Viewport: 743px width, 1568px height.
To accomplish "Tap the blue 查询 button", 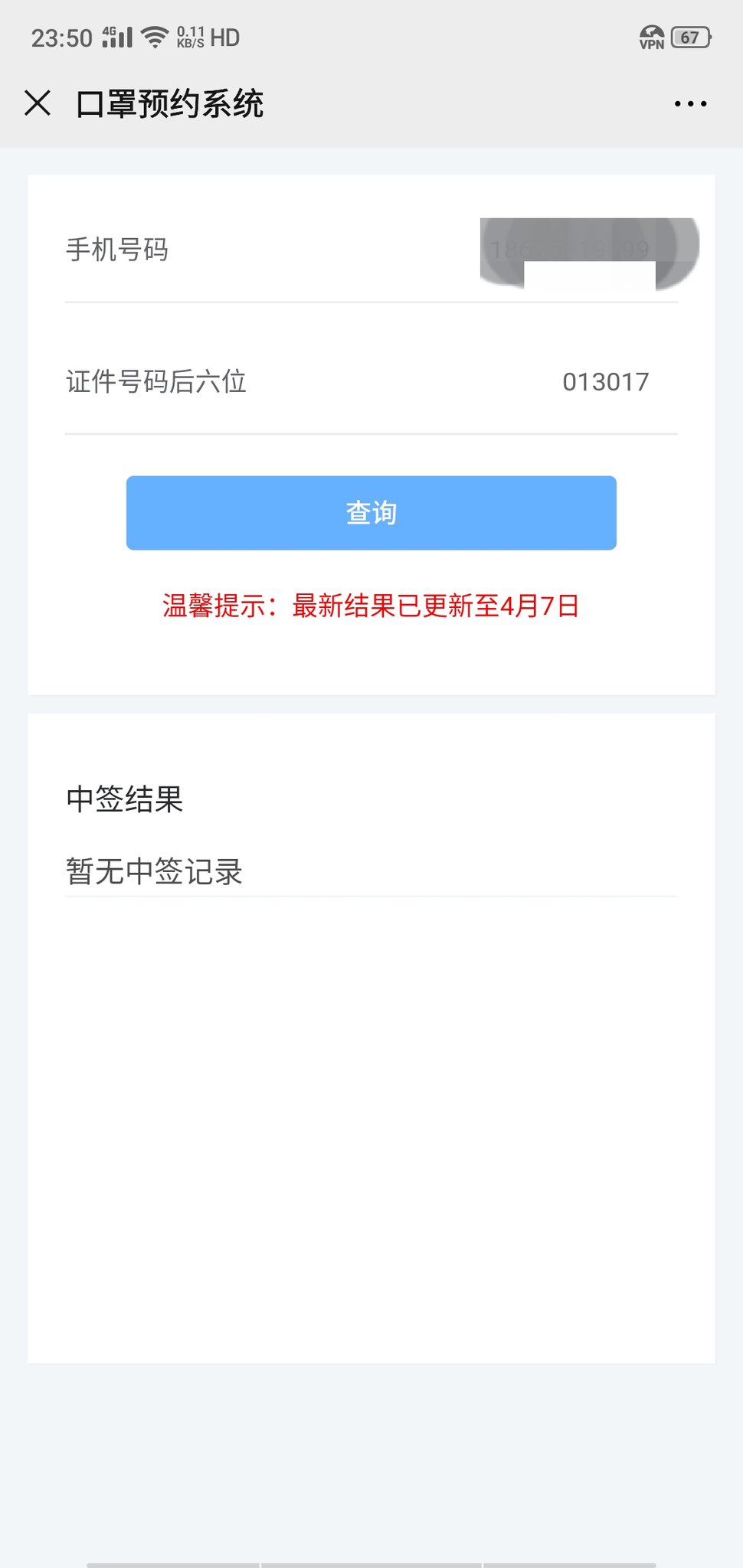I will tap(371, 513).
